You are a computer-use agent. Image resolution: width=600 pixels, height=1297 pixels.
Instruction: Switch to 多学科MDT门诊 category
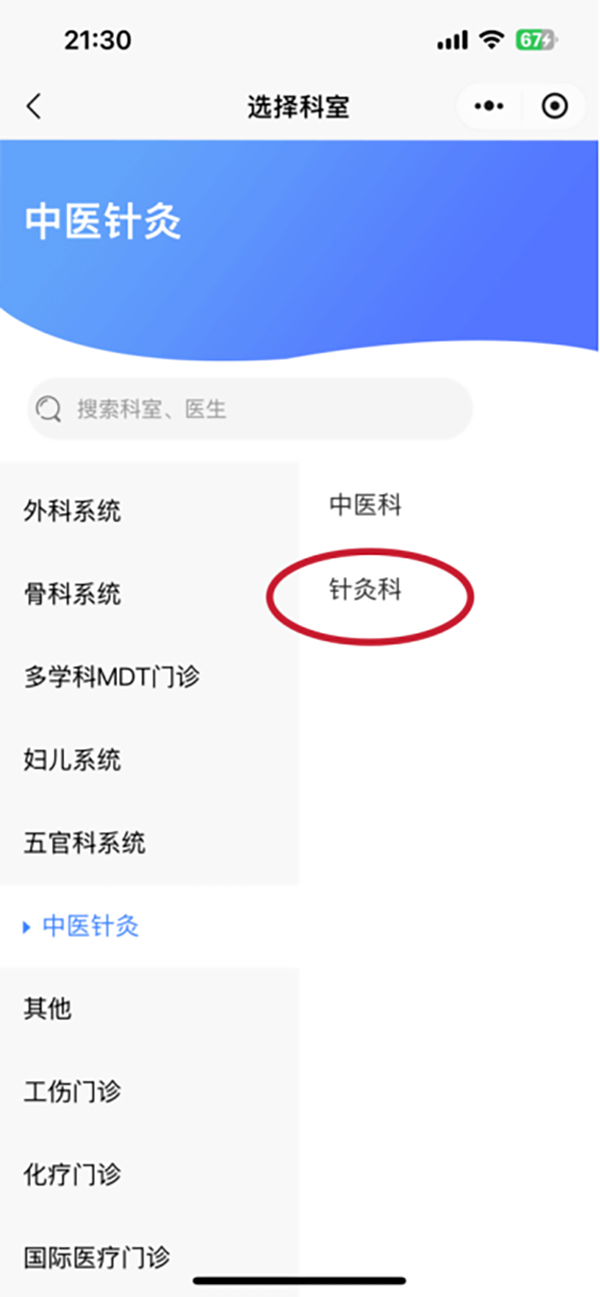click(112, 677)
